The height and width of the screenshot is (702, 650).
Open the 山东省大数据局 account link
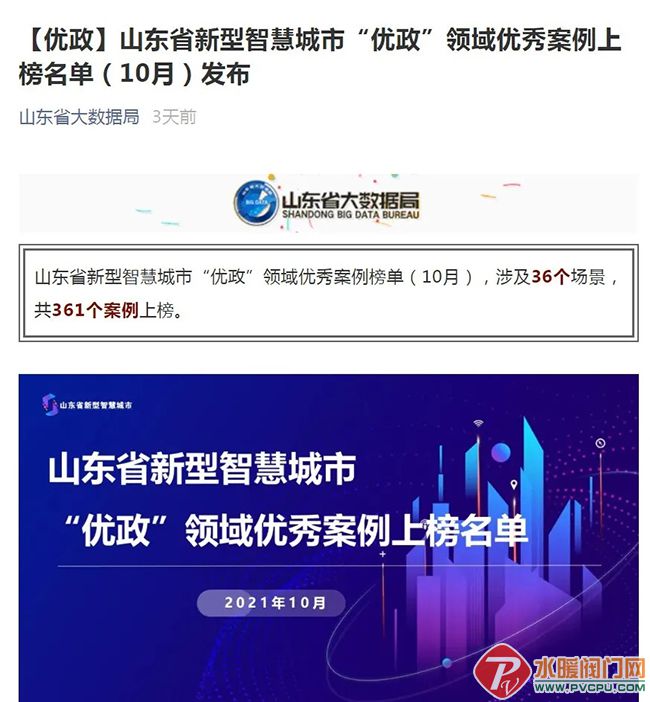79,117
